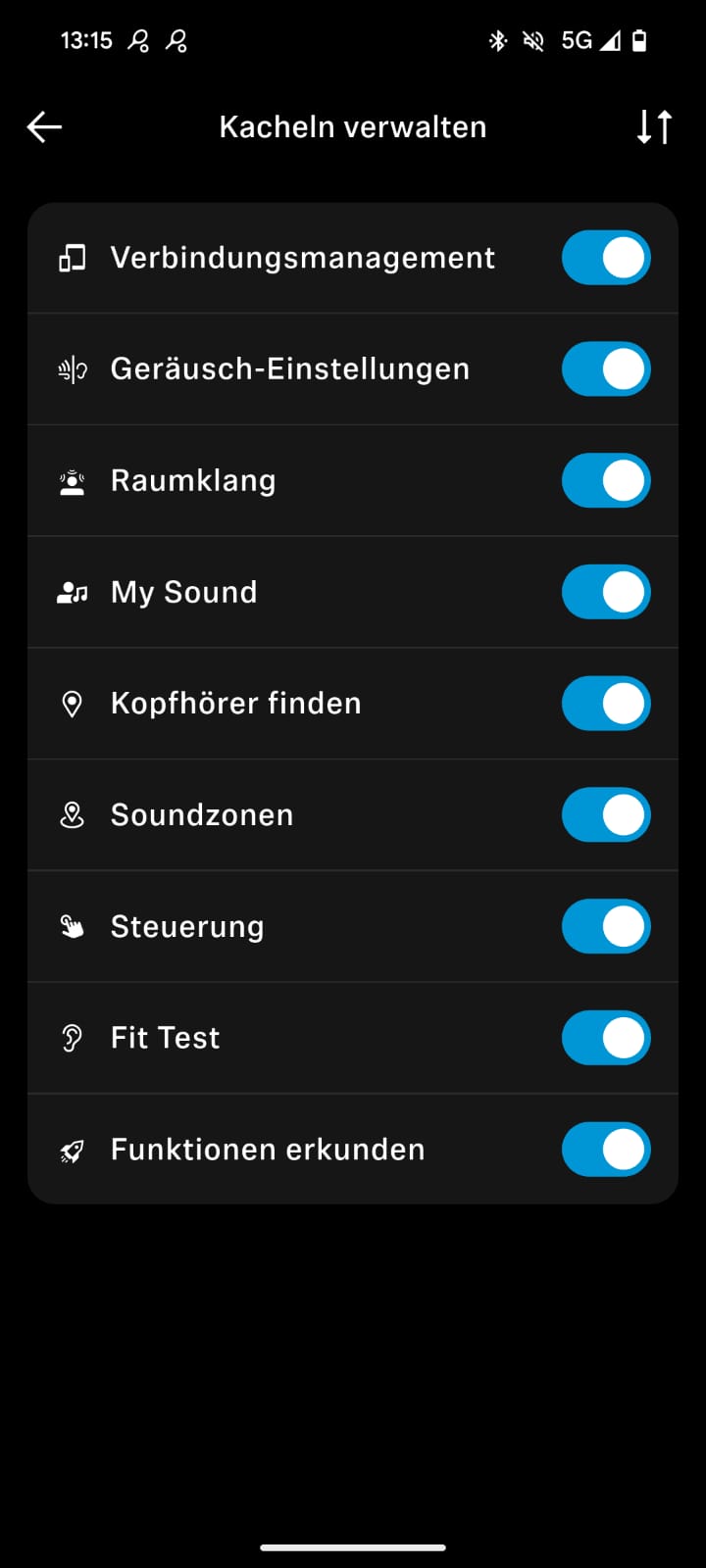Toggle off Funktionen erkunden

[606, 1149]
